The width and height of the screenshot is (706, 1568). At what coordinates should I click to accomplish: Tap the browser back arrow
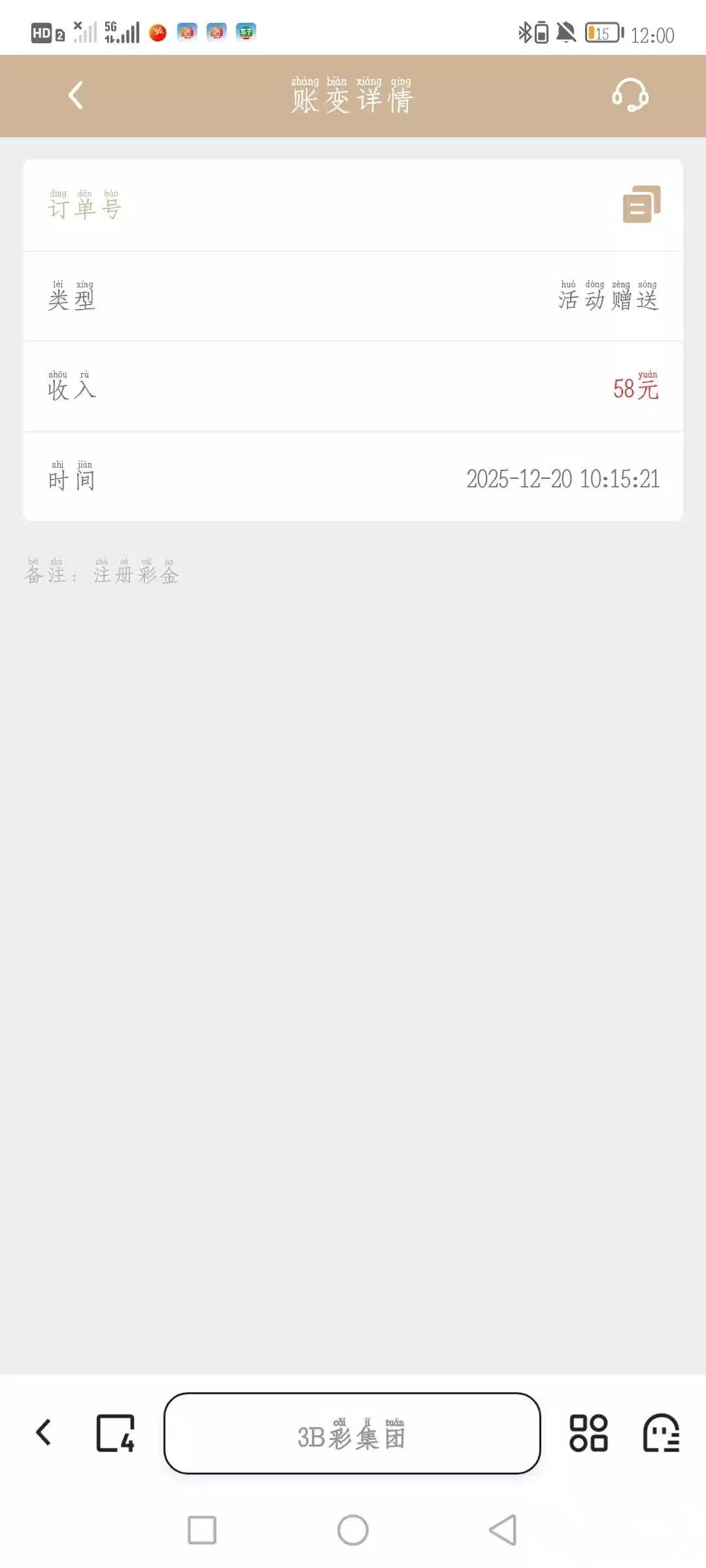(x=44, y=1433)
